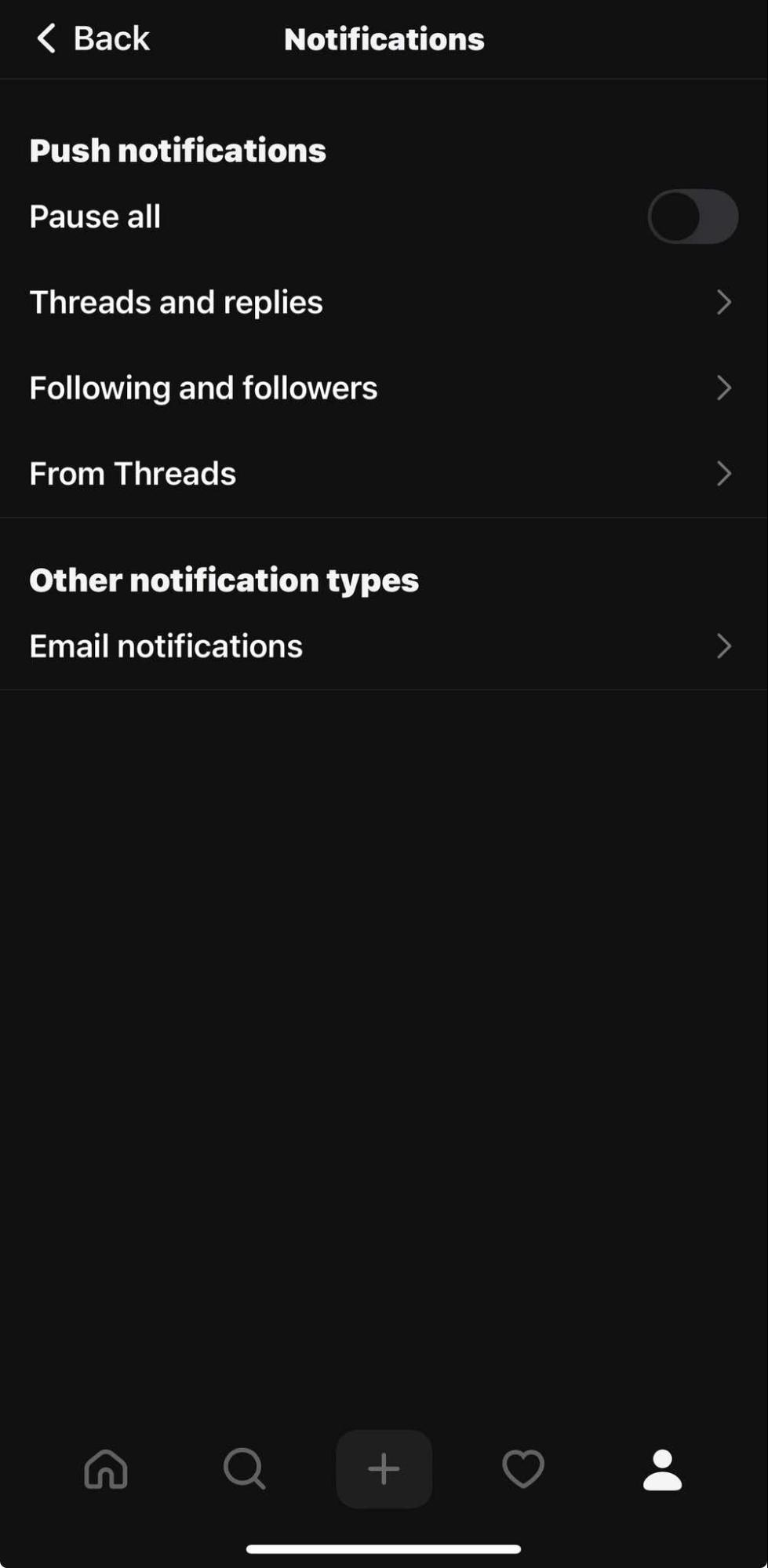This screenshot has height=1568, width=768.
Task: Expand Threads and replies settings
Action: pyautogui.click(x=384, y=302)
